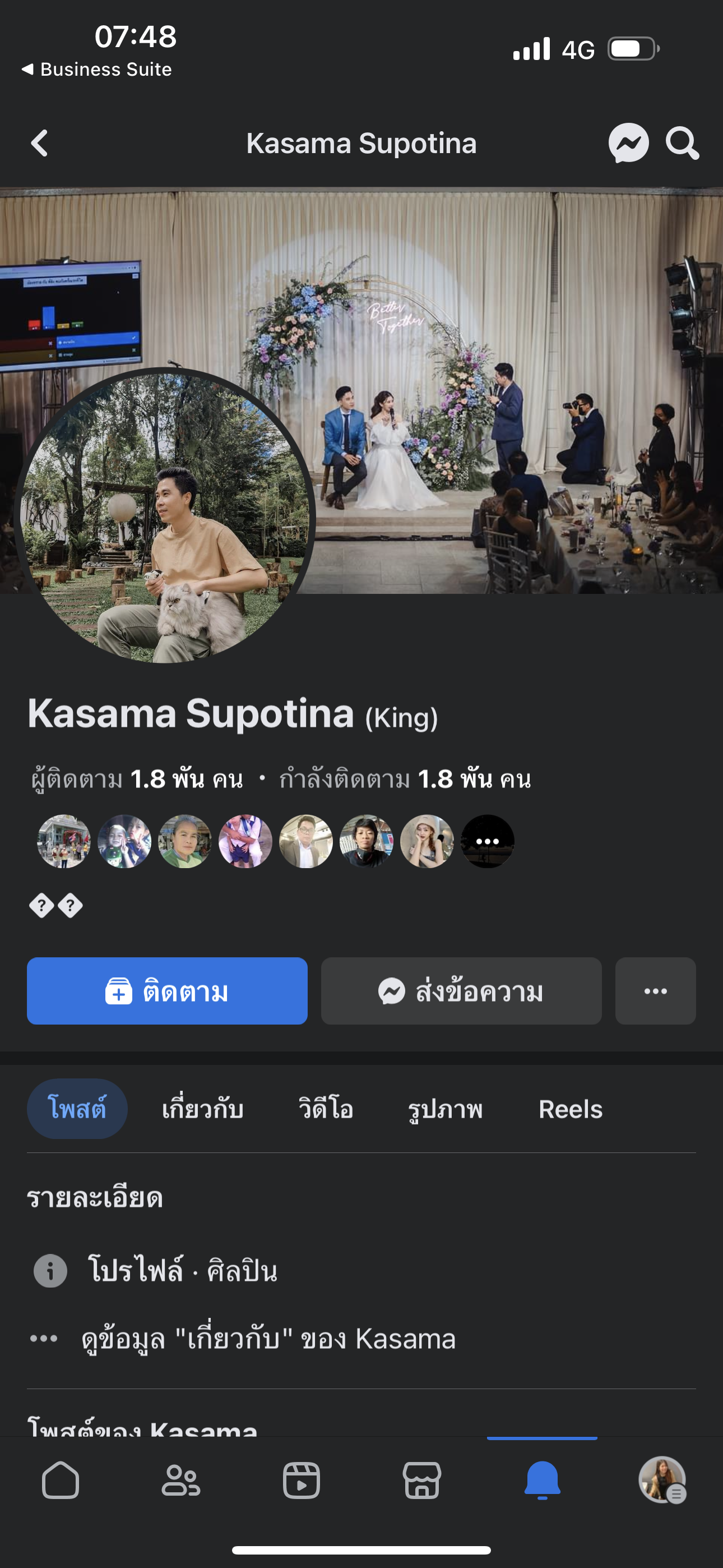The image size is (723, 1568).
Task: Switch to the รูปภาพ tab
Action: (445, 1109)
